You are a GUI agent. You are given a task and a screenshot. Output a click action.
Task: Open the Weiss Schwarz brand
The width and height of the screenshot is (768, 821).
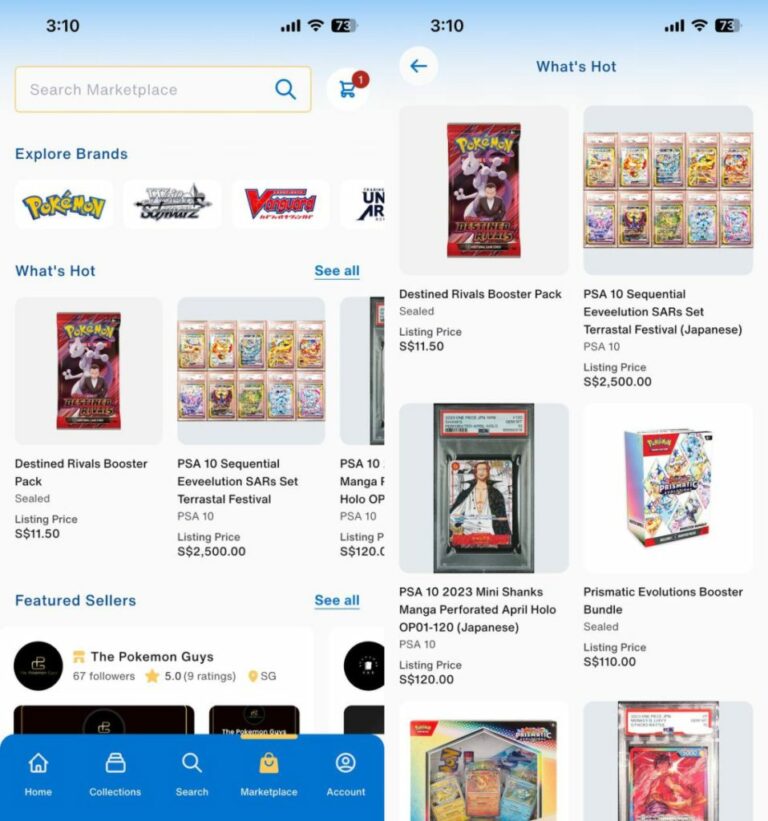tap(172, 205)
